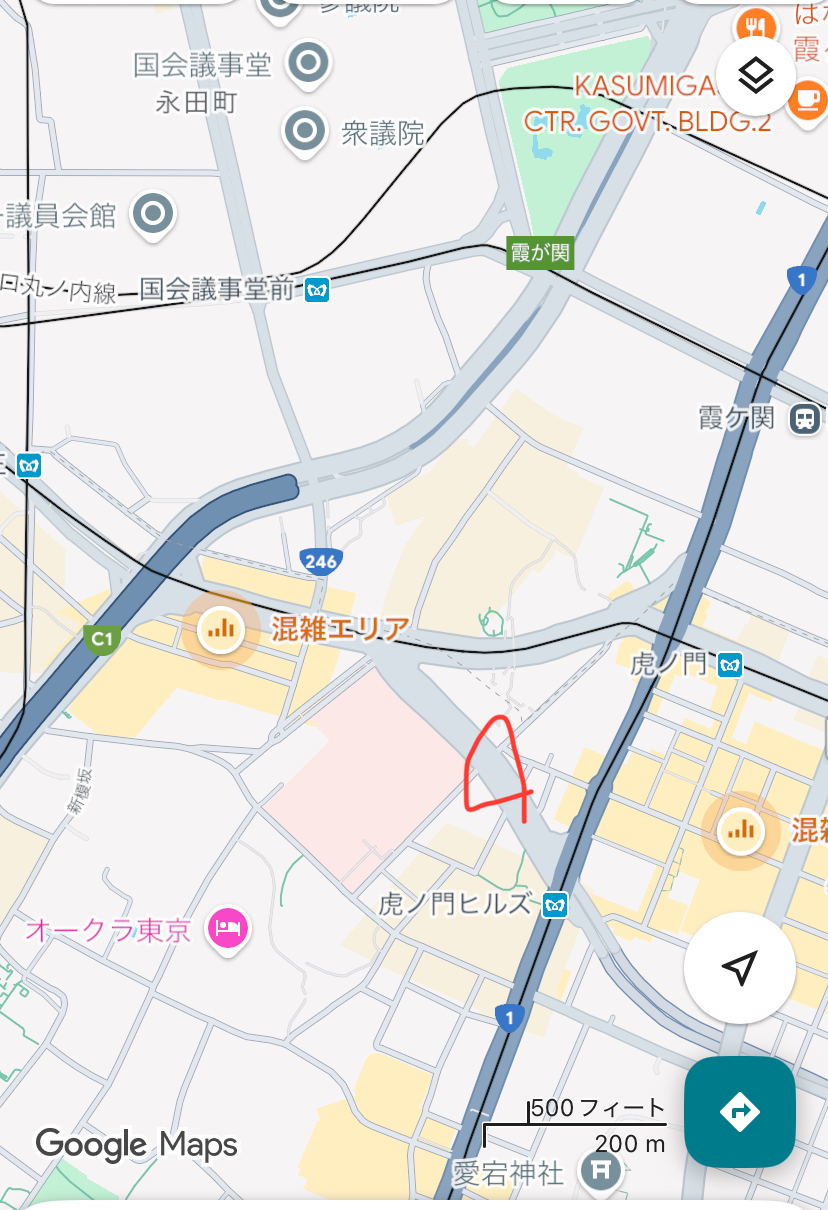Screen dimensions: 828x1210
Task: Open the map layers button
Action: coord(756,76)
